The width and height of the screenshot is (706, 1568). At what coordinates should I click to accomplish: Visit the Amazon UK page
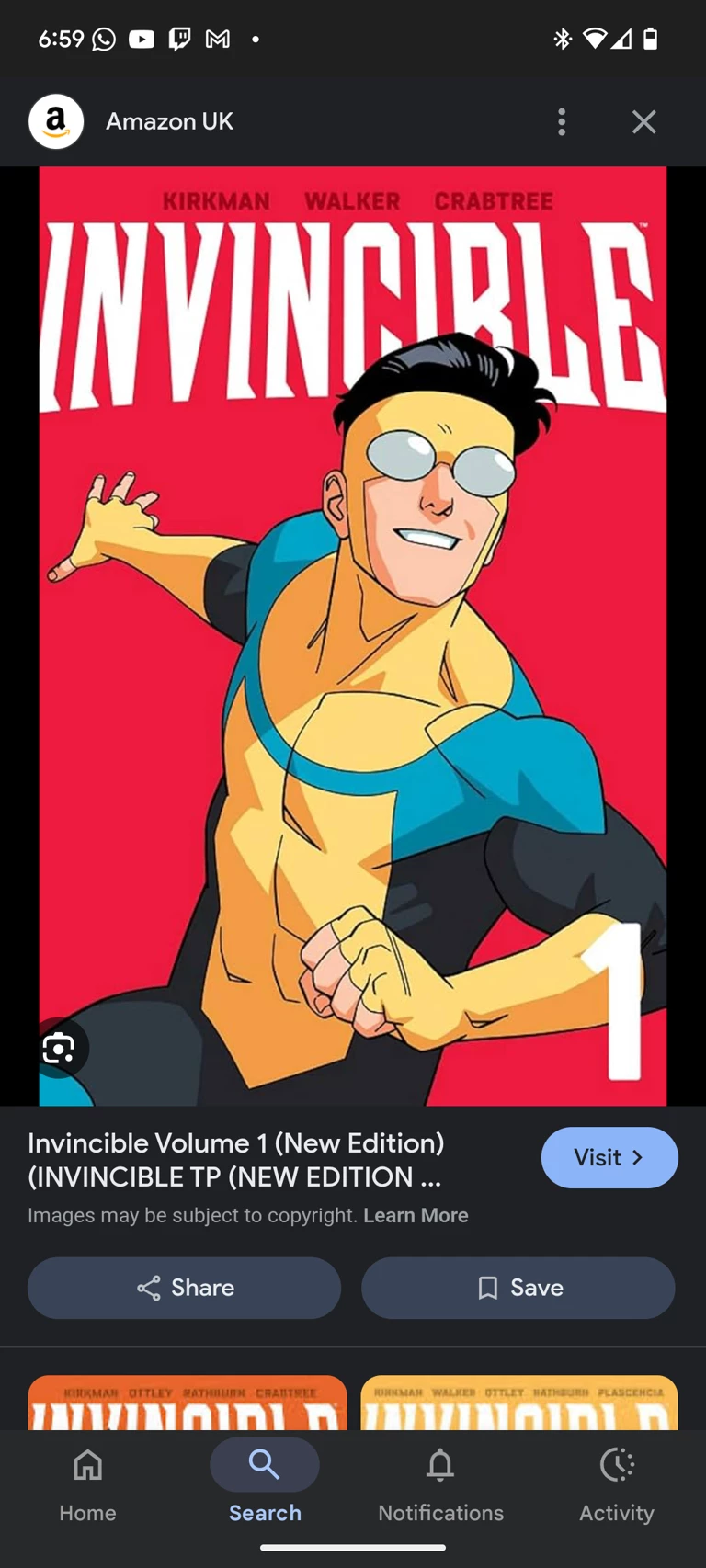(x=609, y=1157)
